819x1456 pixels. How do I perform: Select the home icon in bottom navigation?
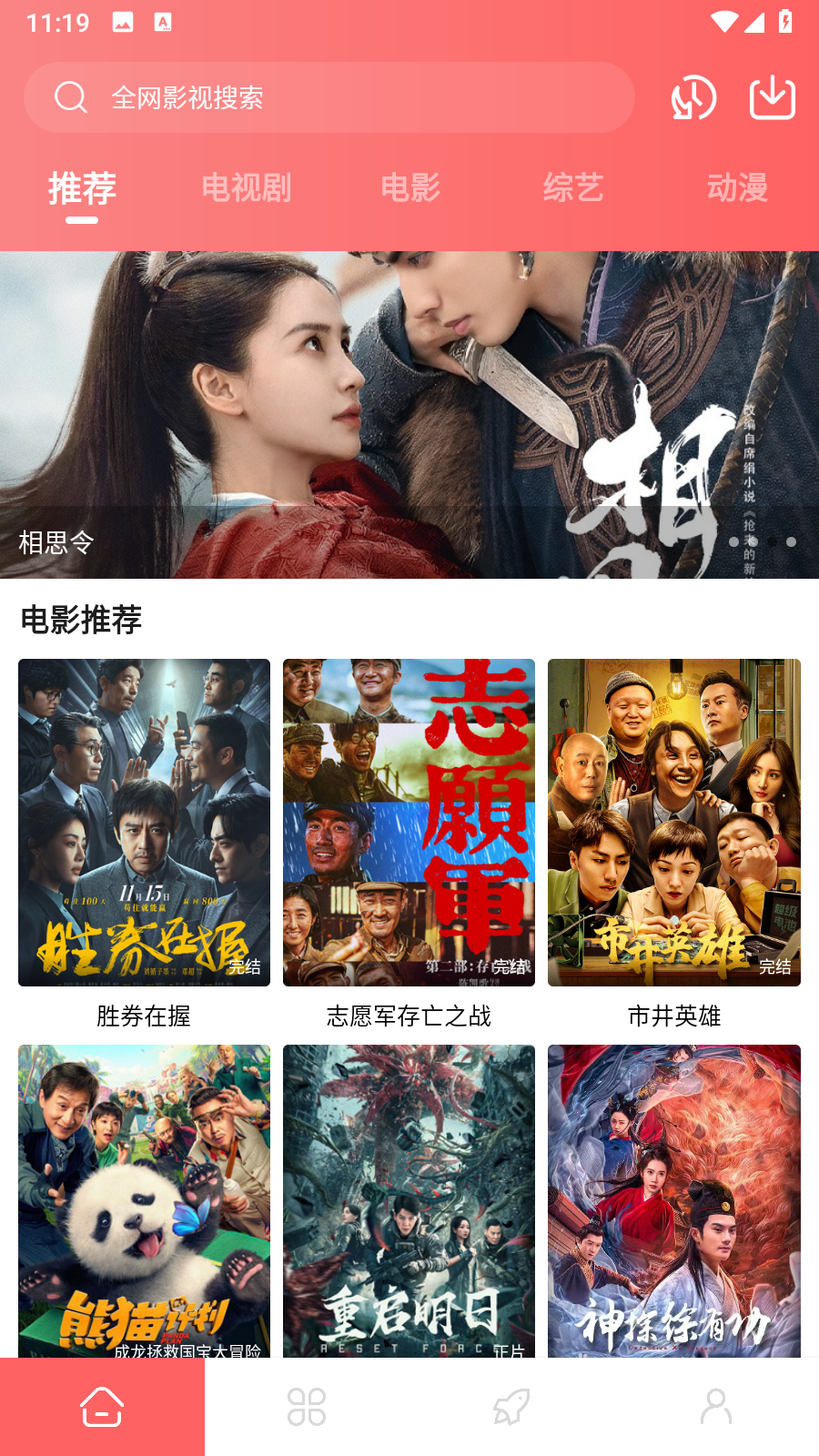102,1406
